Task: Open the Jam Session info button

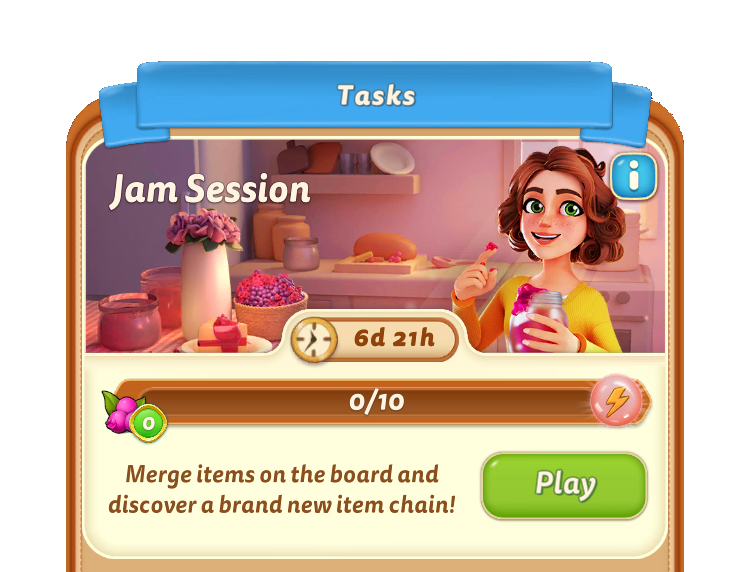Action: 633,176
